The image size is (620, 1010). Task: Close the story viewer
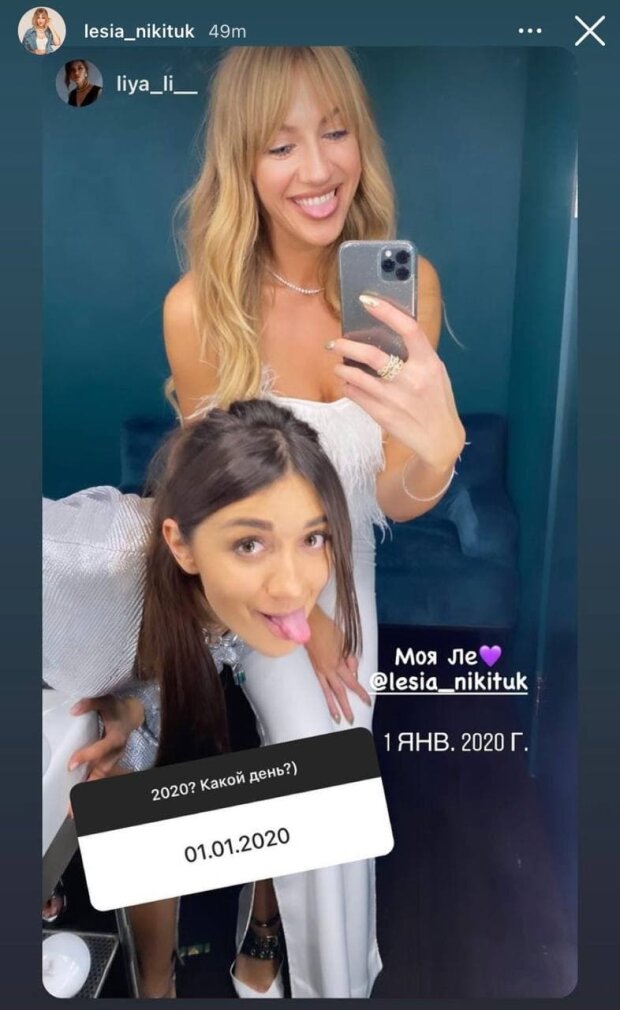pos(590,31)
